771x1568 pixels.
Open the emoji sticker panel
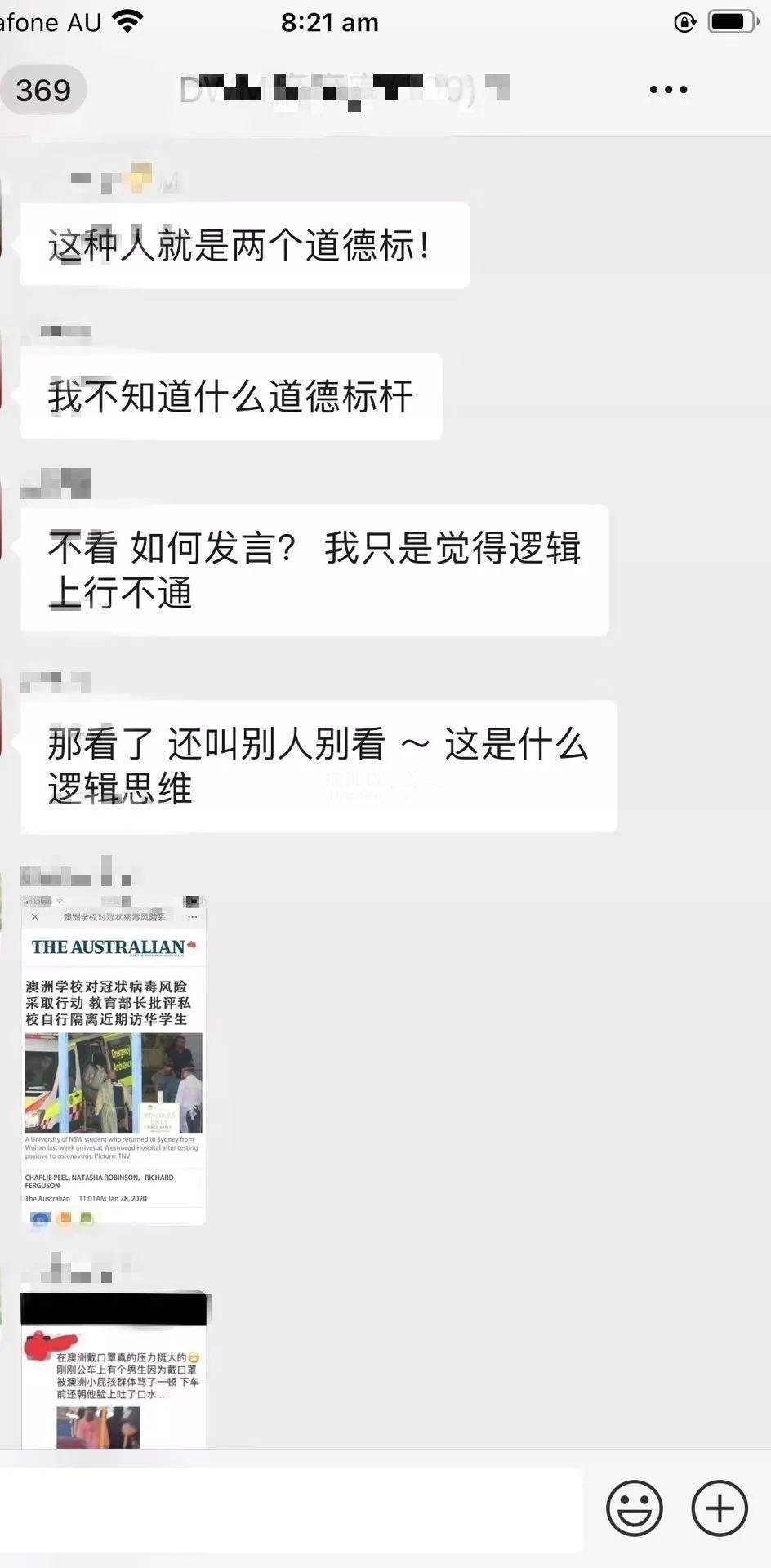[x=635, y=1508]
